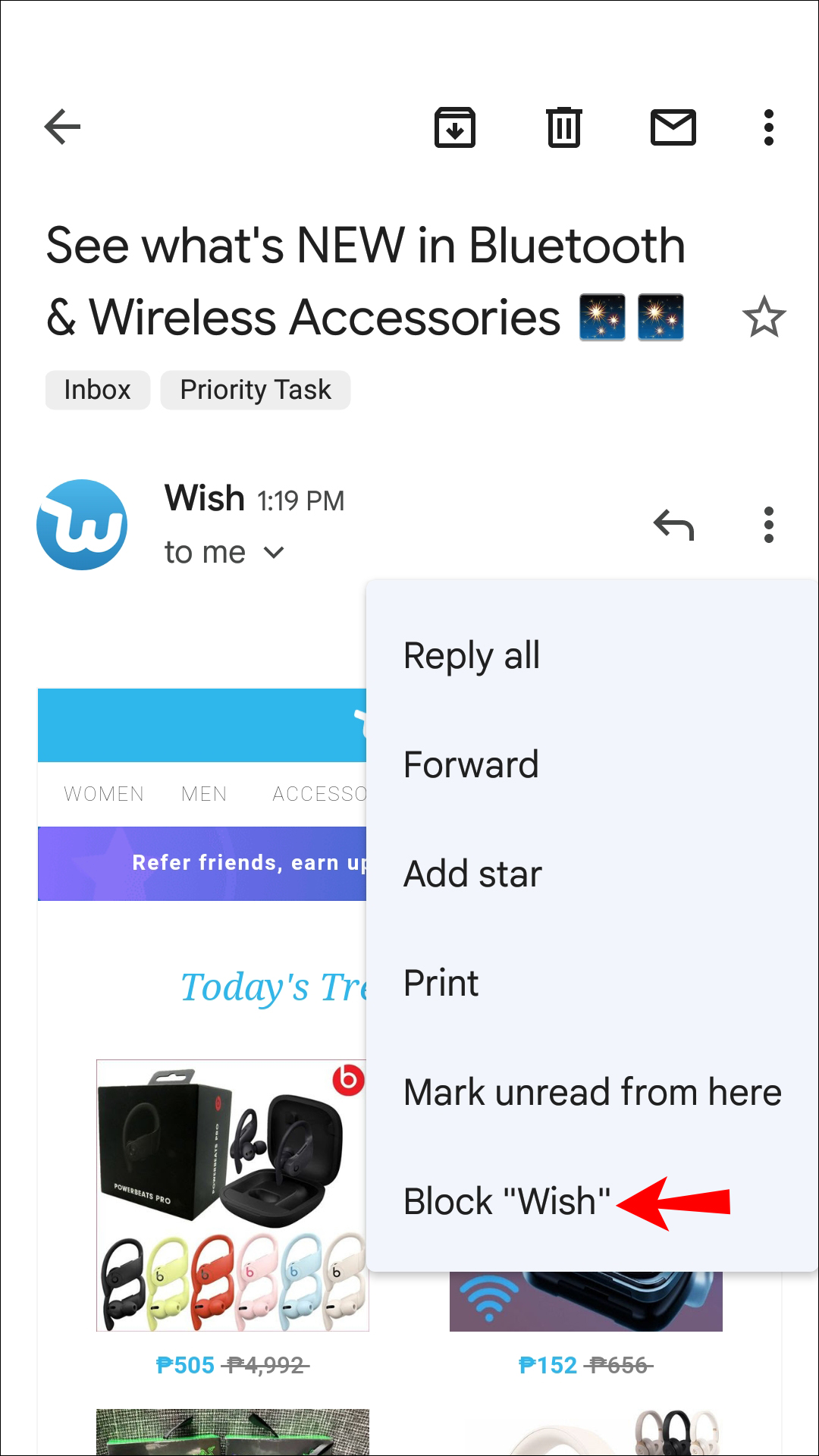This screenshot has width=819, height=1456.
Task: Expand recipient details next to 'to me'
Action: pos(274,553)
